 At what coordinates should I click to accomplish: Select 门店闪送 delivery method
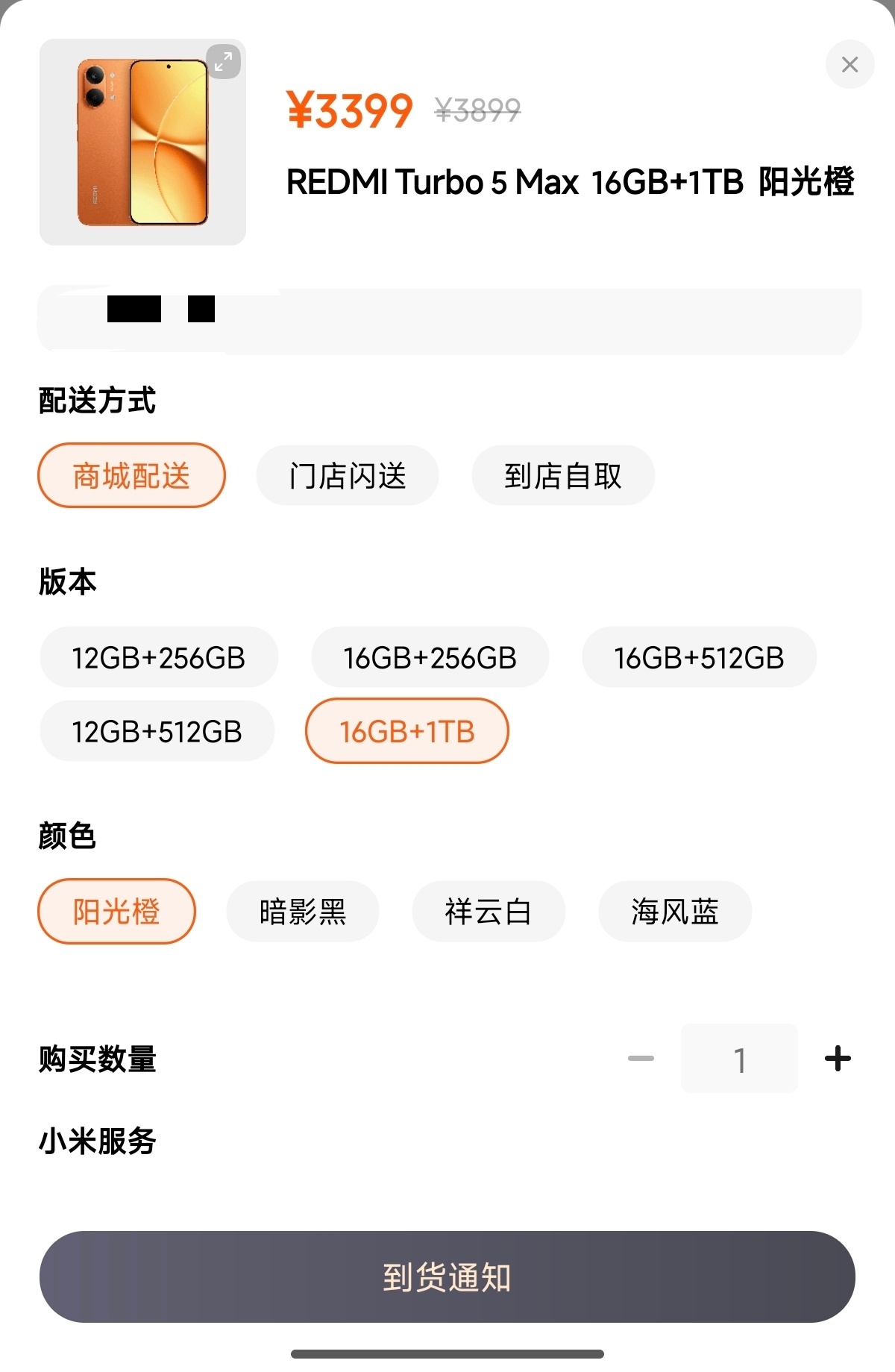click(347, 475)
